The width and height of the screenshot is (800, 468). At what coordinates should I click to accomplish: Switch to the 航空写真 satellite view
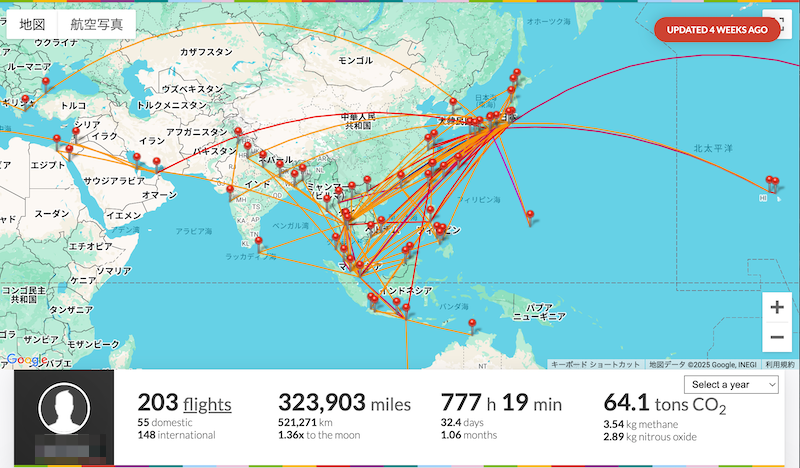click(x=98, y=24)
